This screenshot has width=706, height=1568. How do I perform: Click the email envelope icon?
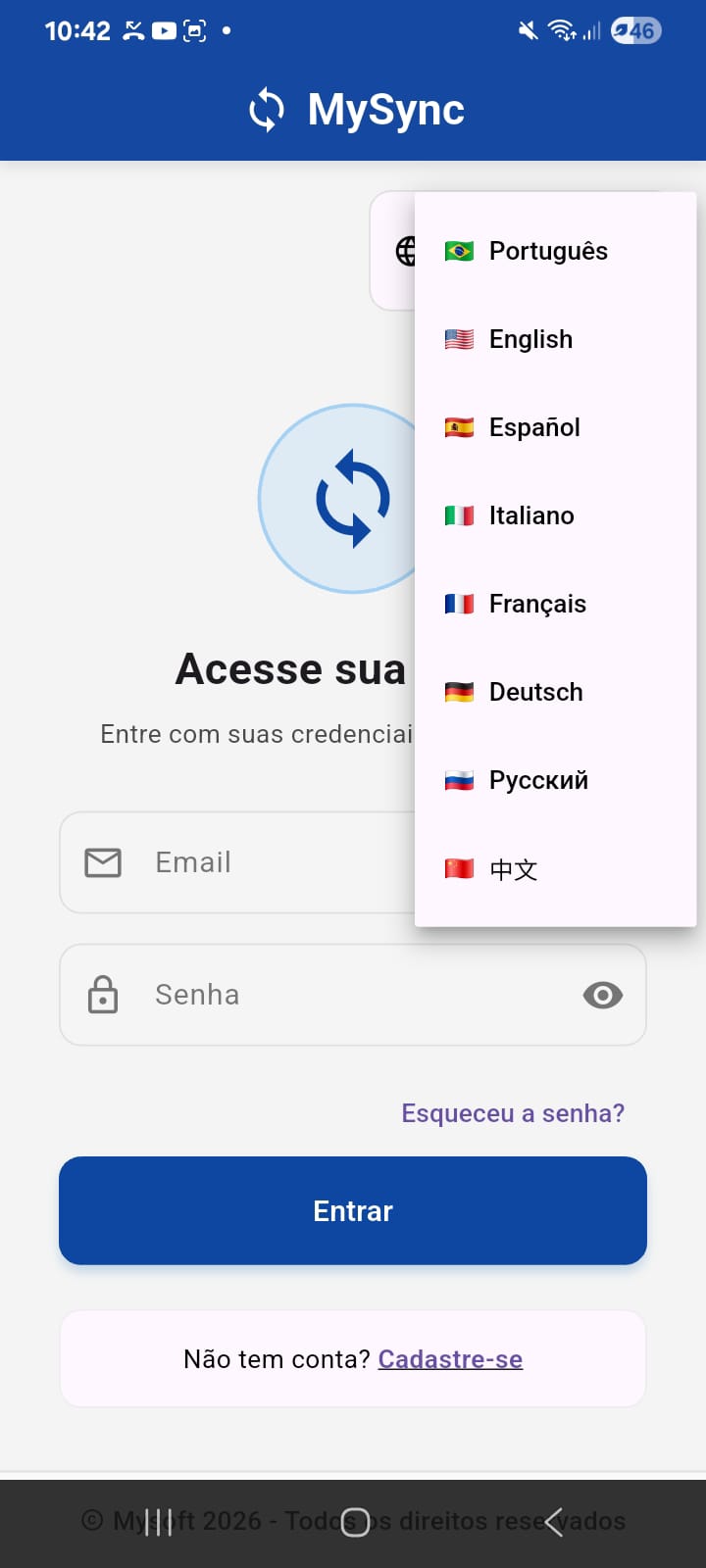click(102, 862)
